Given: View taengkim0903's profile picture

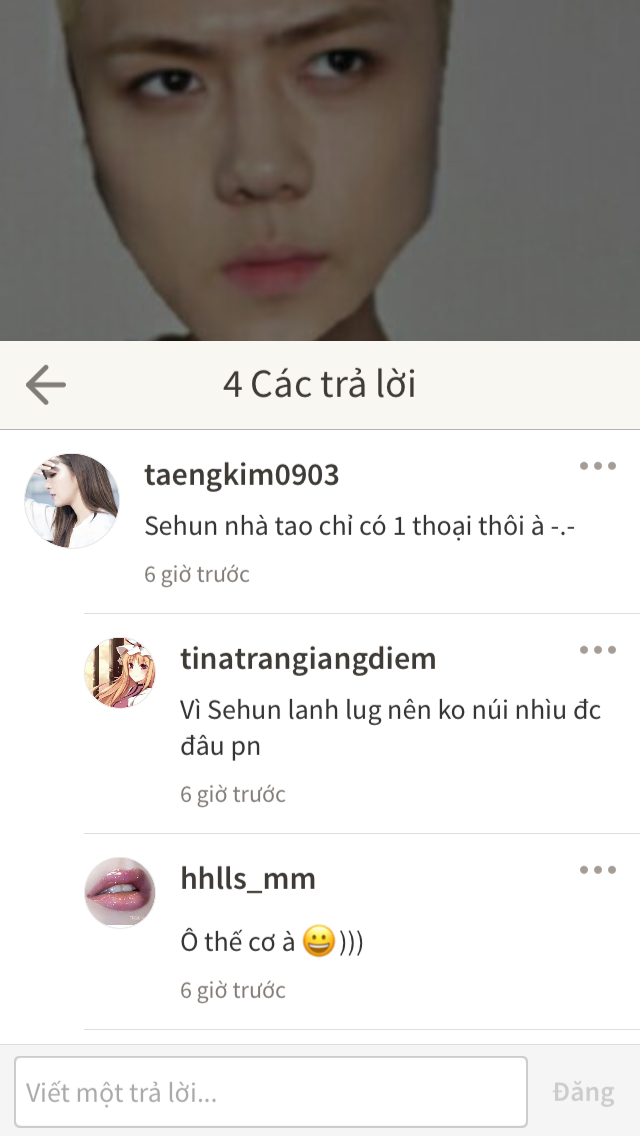Looking at the screenshot, I should click(71, 501).
